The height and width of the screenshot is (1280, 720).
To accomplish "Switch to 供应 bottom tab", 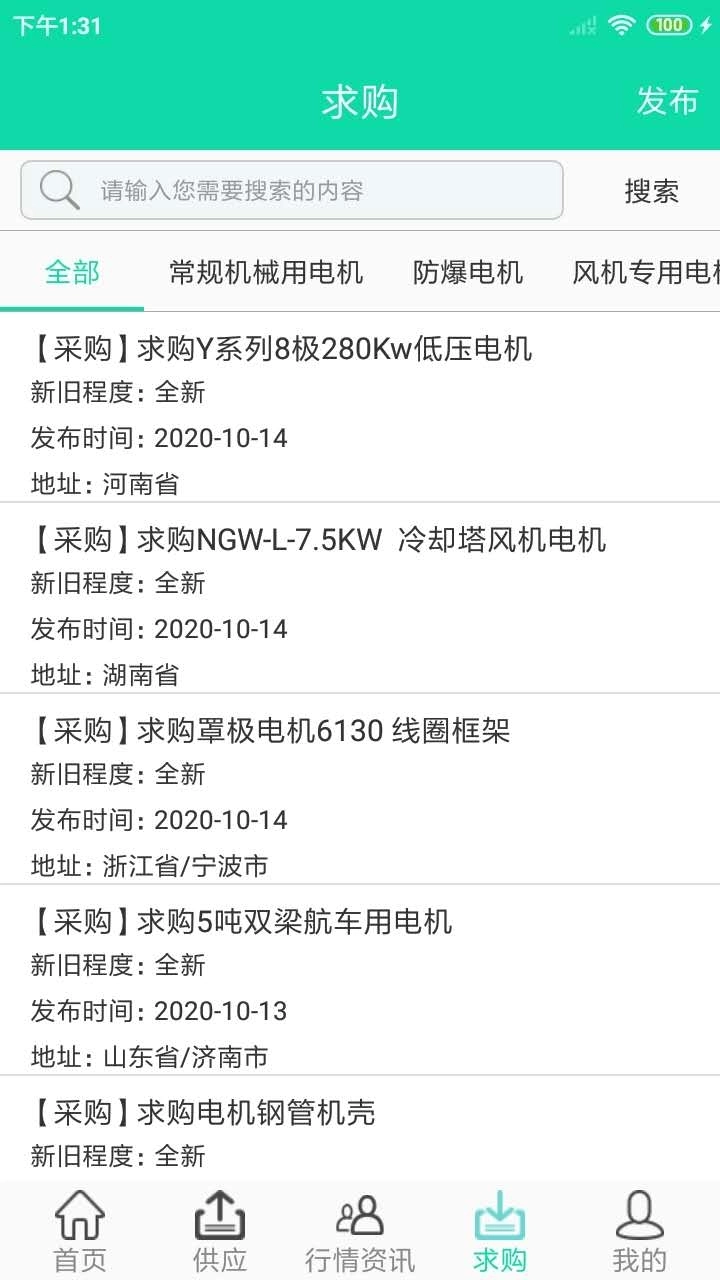I will (220, 1231).
